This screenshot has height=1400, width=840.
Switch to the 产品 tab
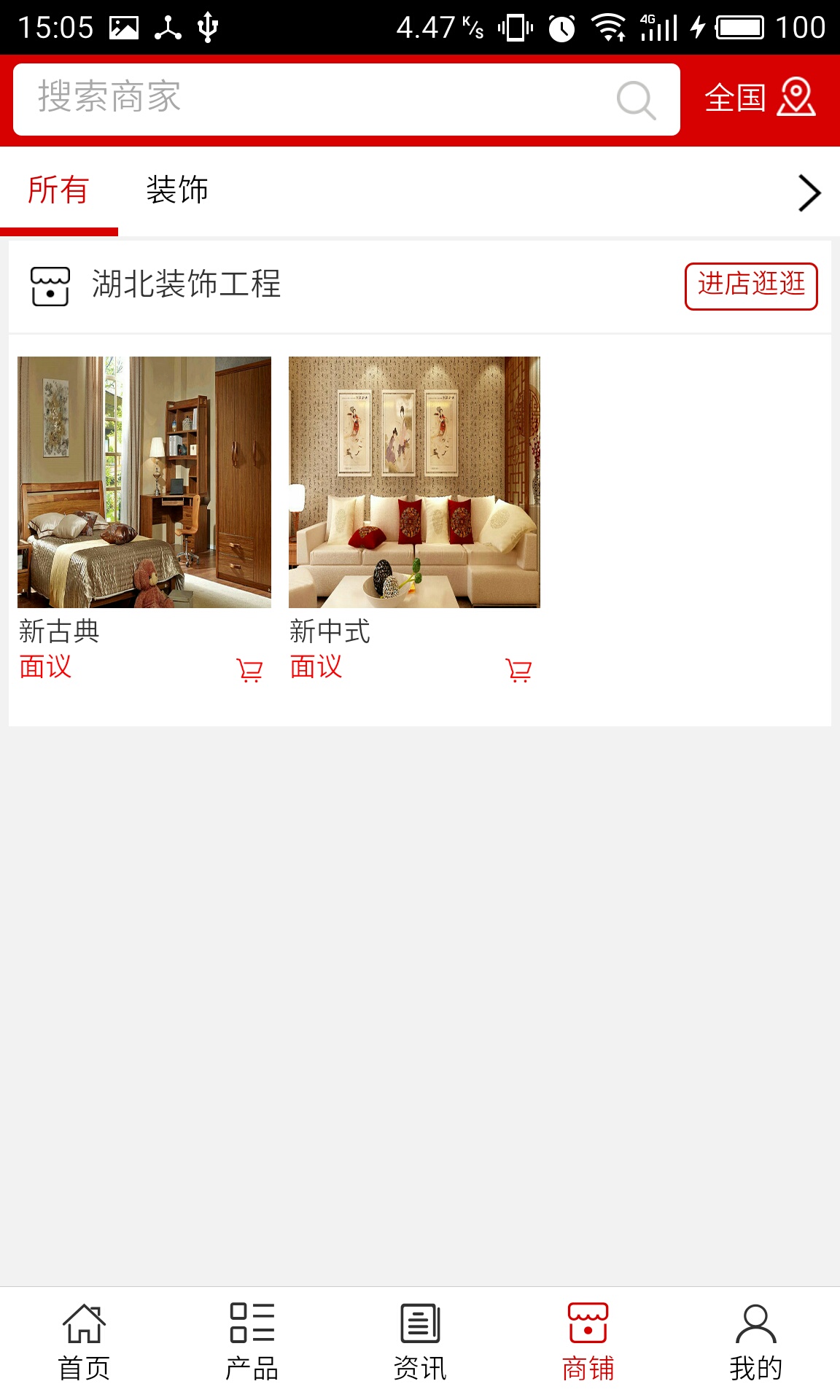point(252,1342)
